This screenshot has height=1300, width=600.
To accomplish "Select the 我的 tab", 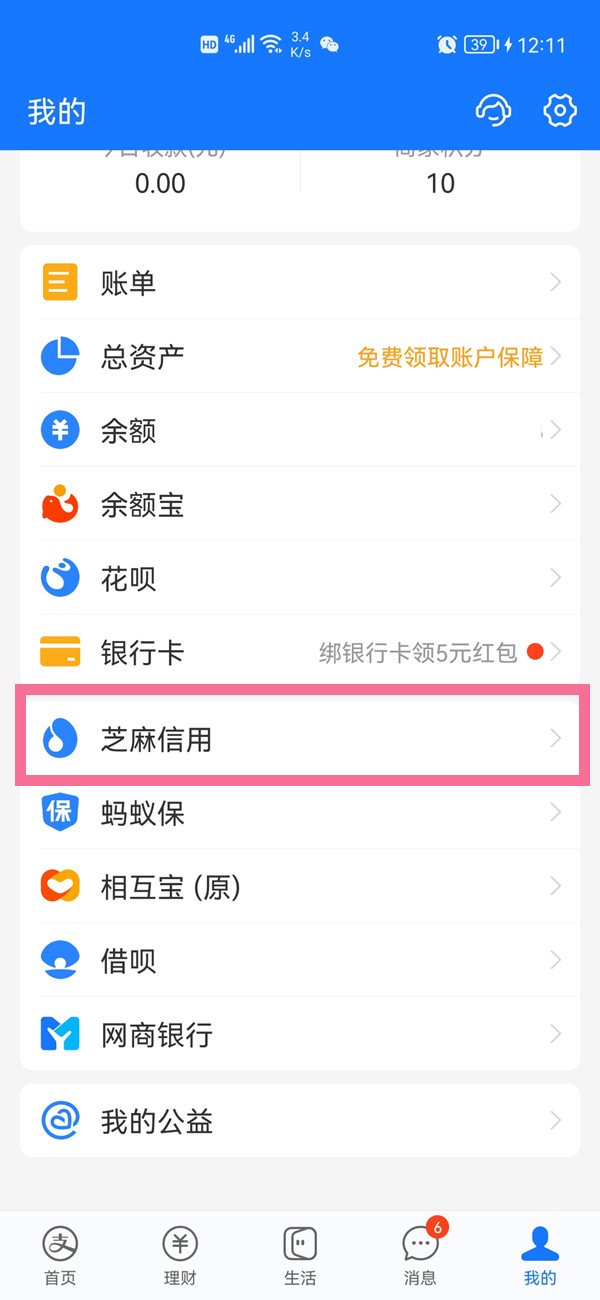I will pyautogui.click(x=540, y=1256).
